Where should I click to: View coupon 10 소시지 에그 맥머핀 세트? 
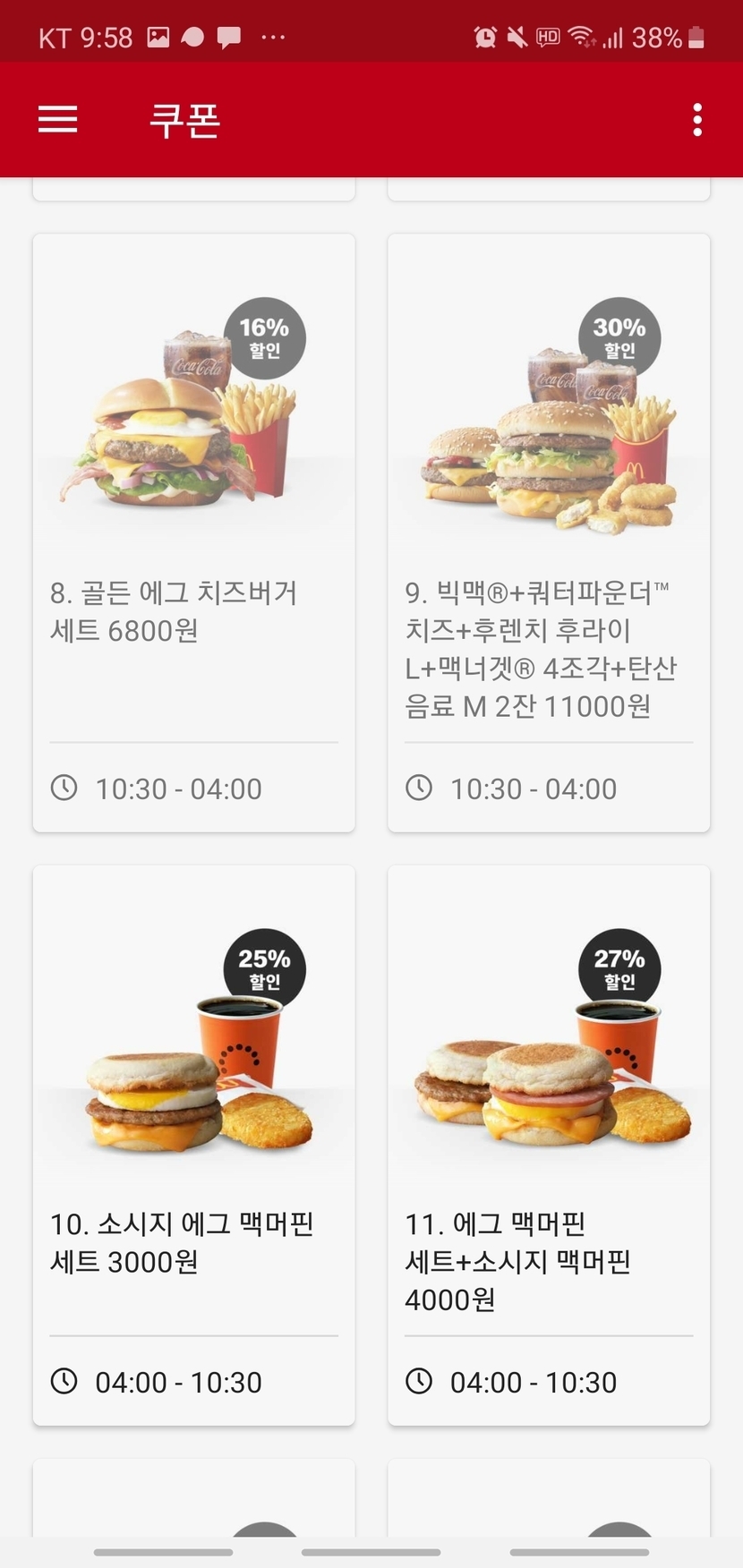193,1145
